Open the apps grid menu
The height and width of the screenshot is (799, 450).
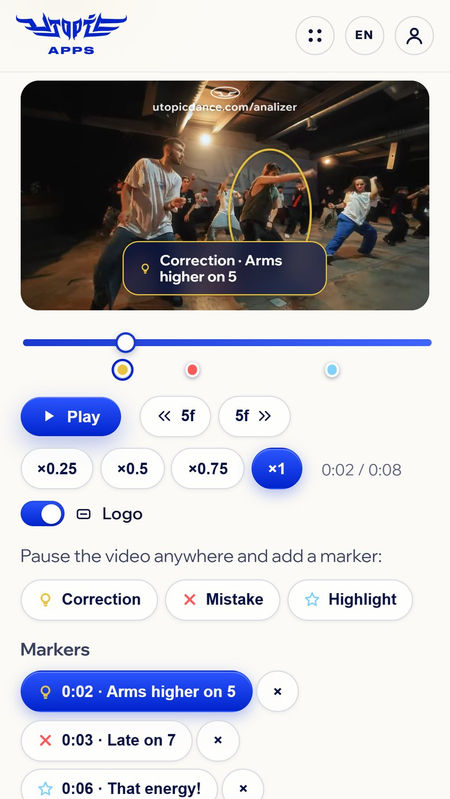pos(315,35)
